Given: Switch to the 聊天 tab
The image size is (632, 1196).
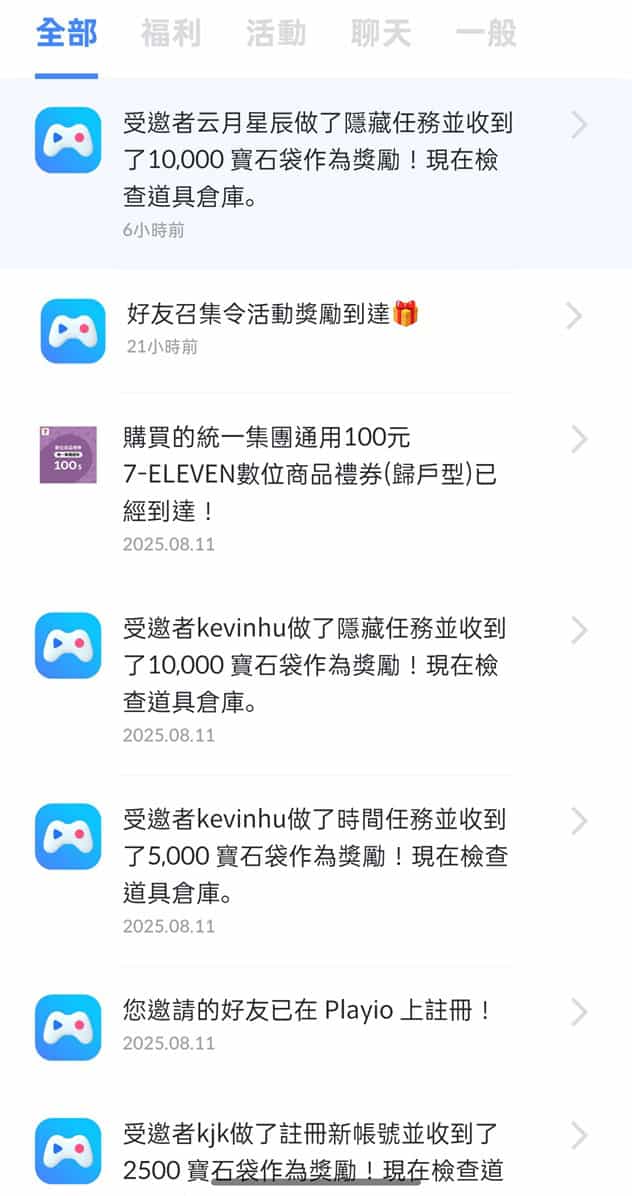Looking at the screenshot, I should [x=381, y=34].
